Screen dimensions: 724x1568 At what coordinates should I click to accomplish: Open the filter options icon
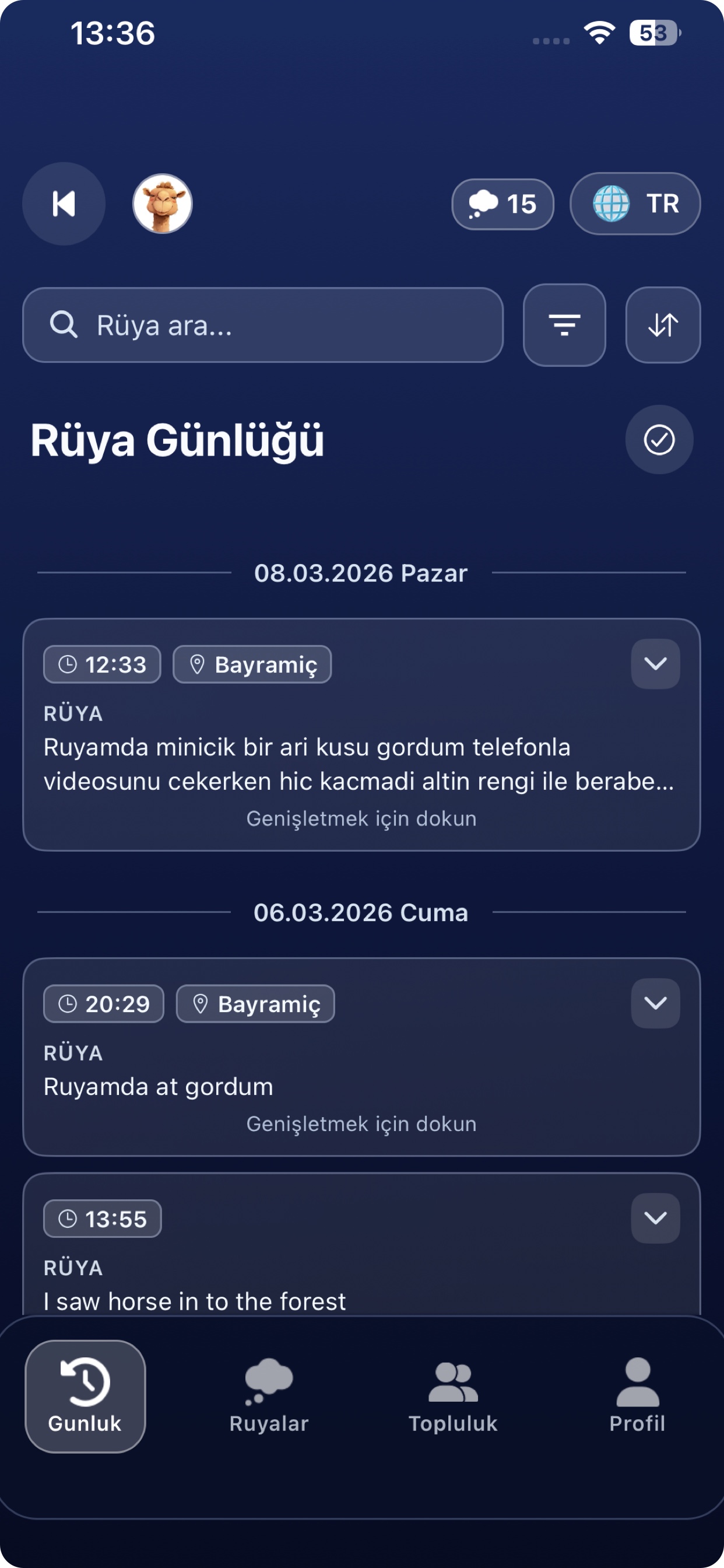pos(564,324)
